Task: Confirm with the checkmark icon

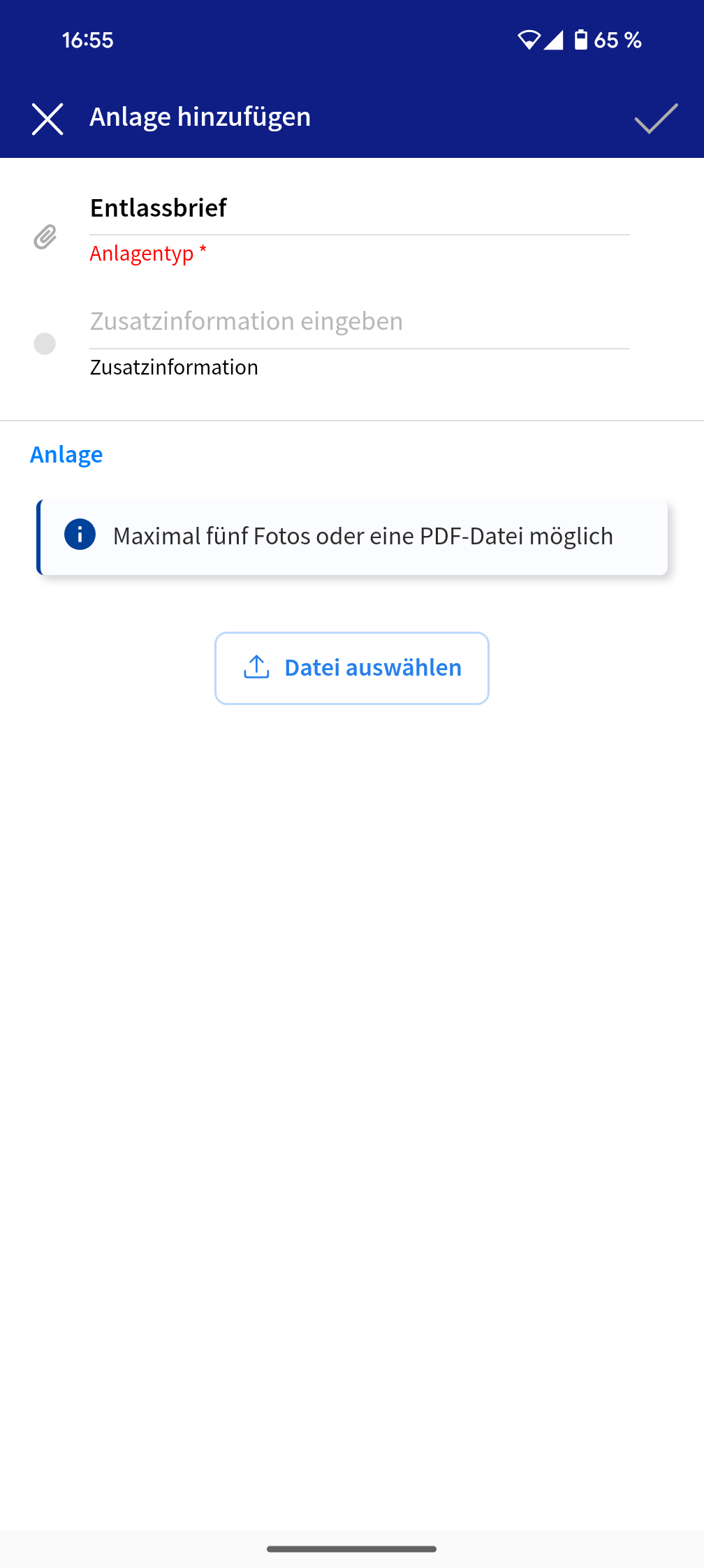Action: pos(655,118)
